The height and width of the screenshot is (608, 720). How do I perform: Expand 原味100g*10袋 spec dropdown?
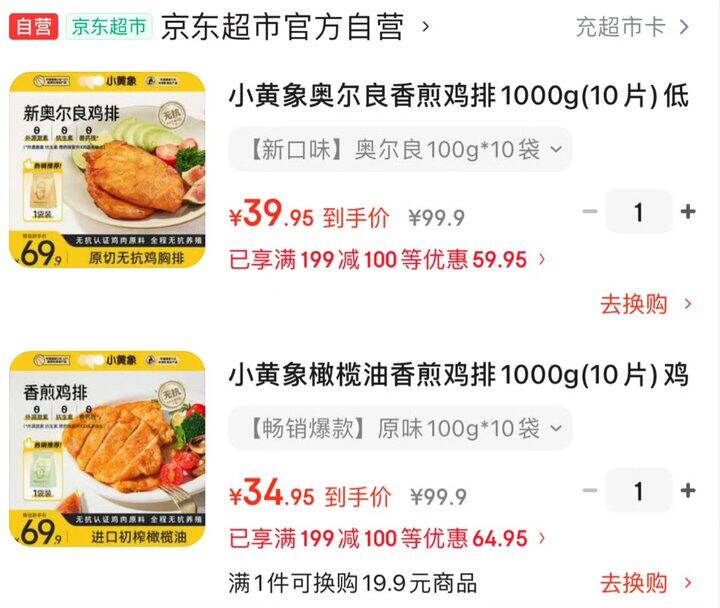400,429
